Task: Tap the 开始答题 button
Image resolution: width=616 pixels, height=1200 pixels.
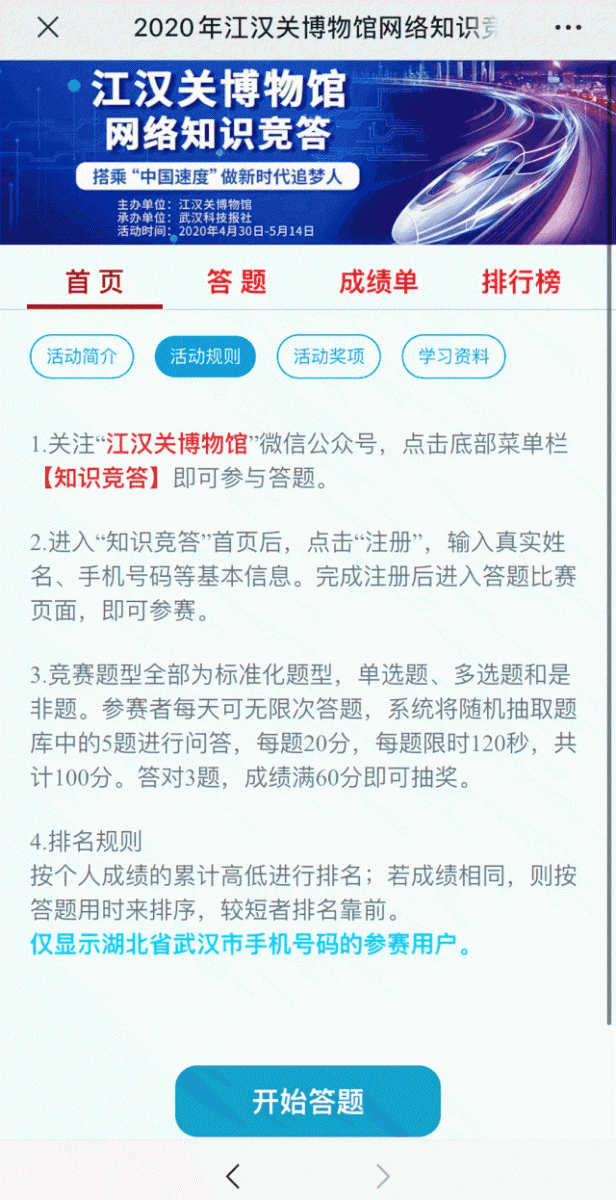Action: (308, 1102)
